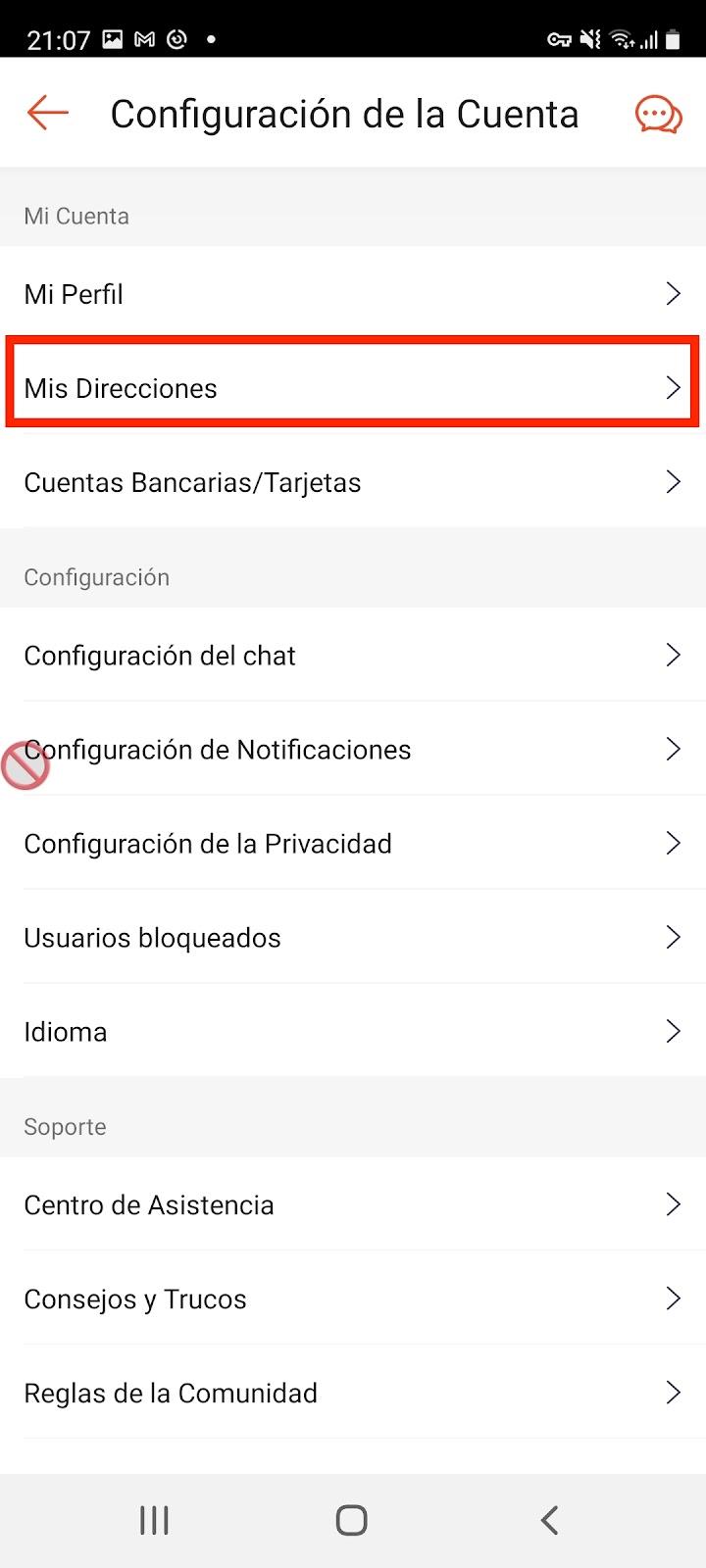View Usuarios bloqueados

pos(353,937)
